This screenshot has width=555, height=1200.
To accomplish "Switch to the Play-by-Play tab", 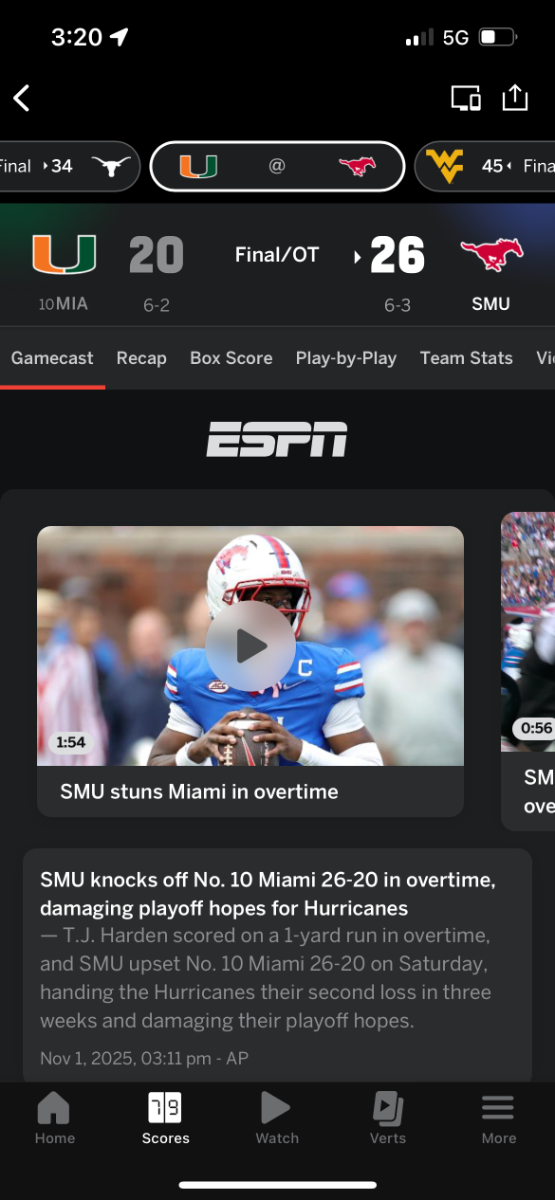I will click(346, 358).
